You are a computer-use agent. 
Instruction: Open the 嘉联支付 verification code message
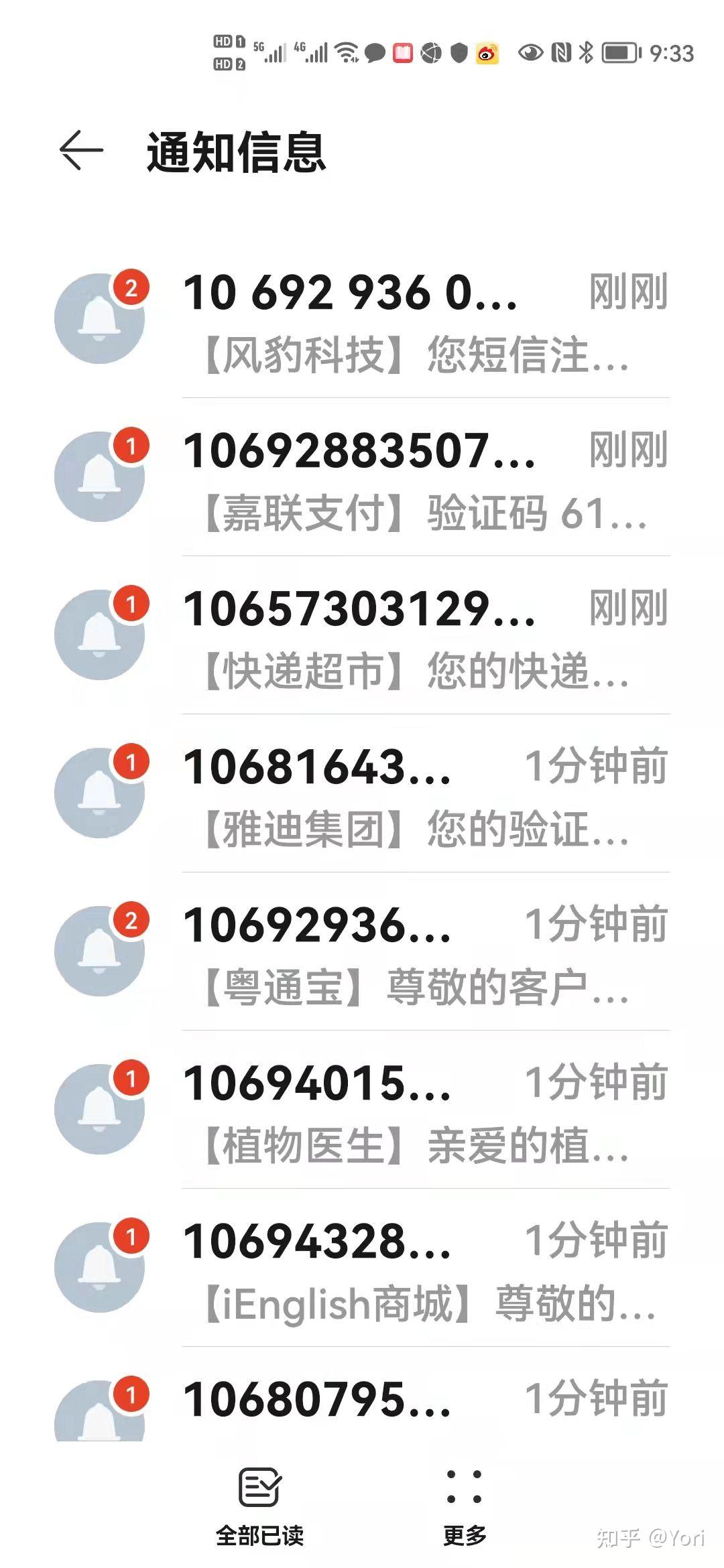(416, 482)
